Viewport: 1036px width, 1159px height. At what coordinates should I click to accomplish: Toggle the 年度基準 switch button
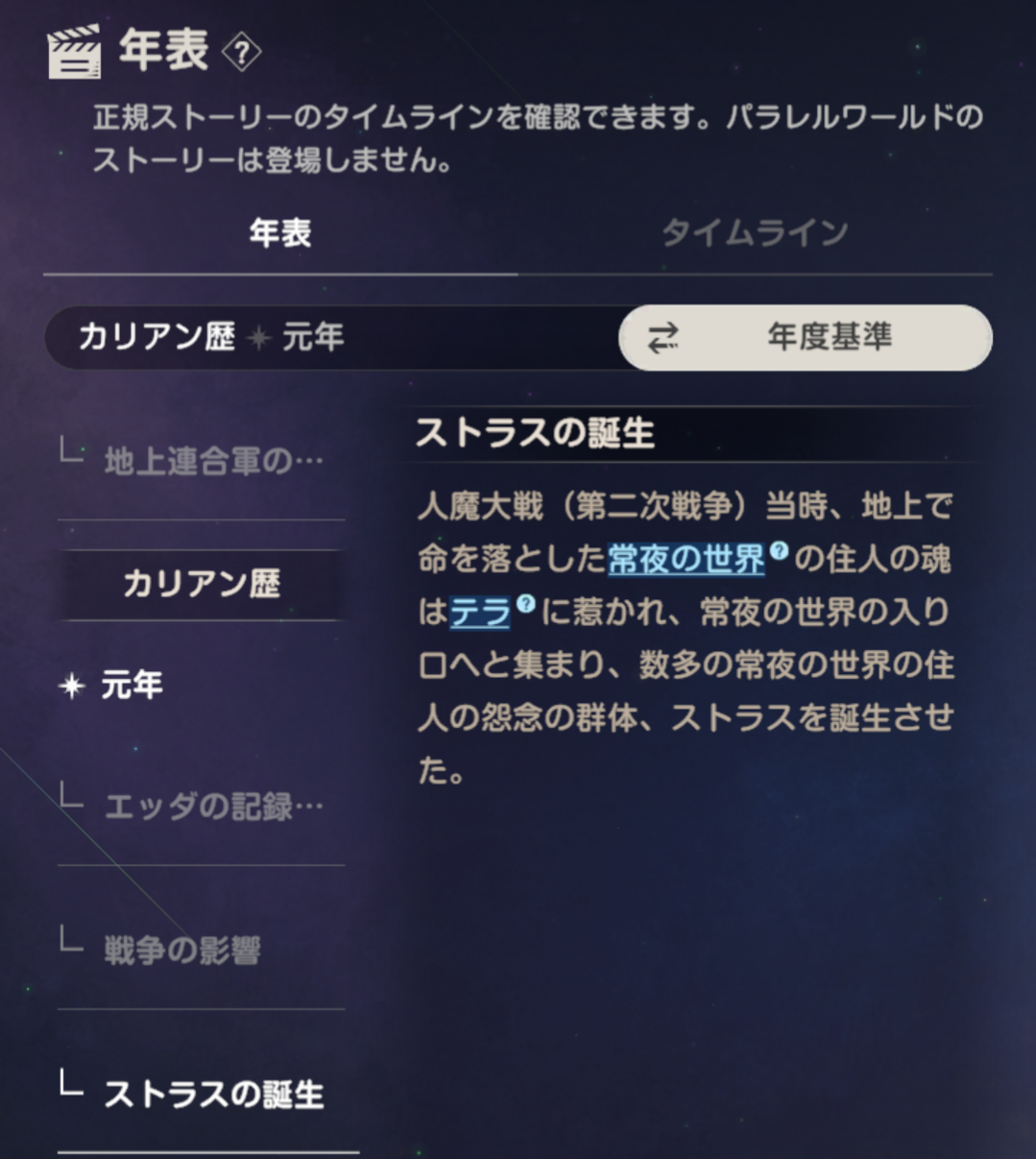tap(805, 337)
